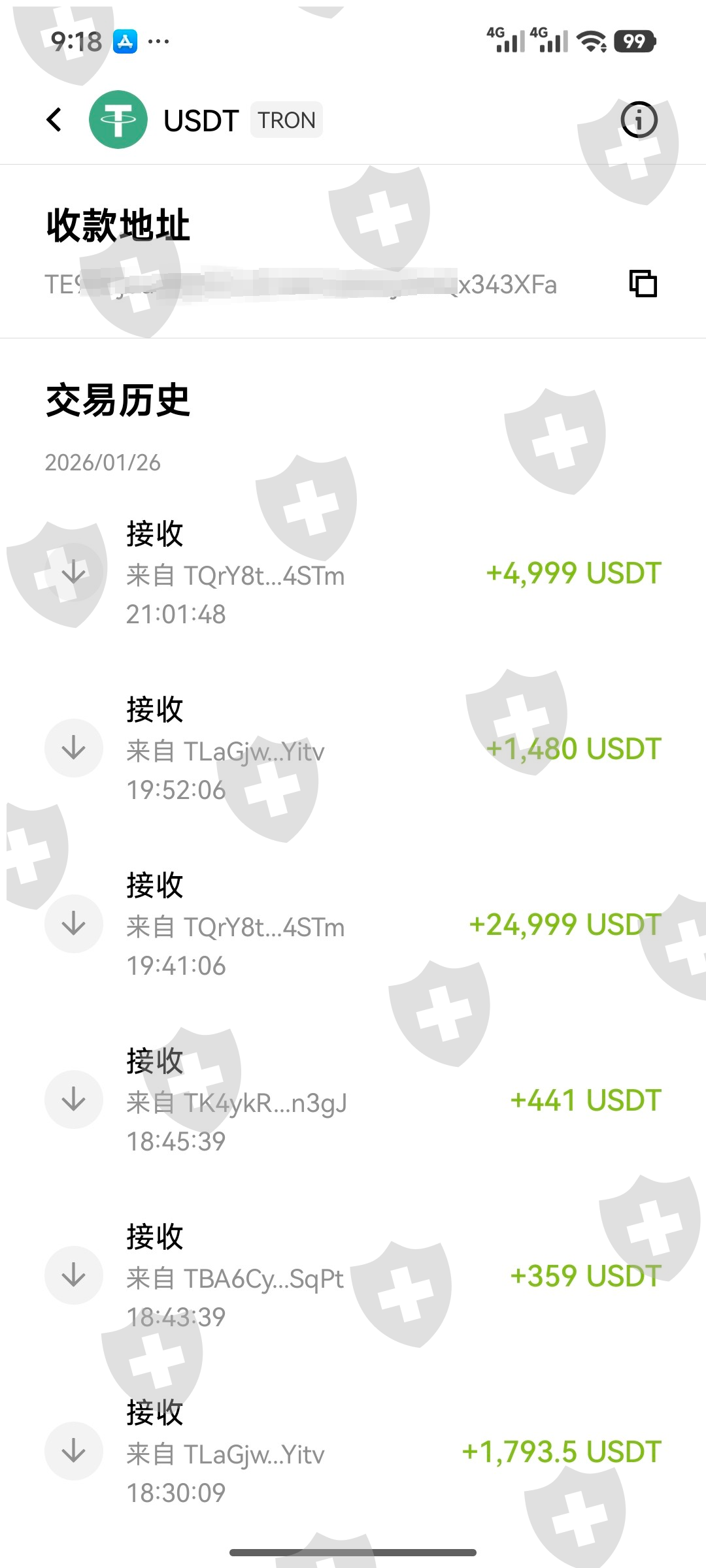Go back using the back arrow
Screen dimensions: 706x1568
pos(55,120)
